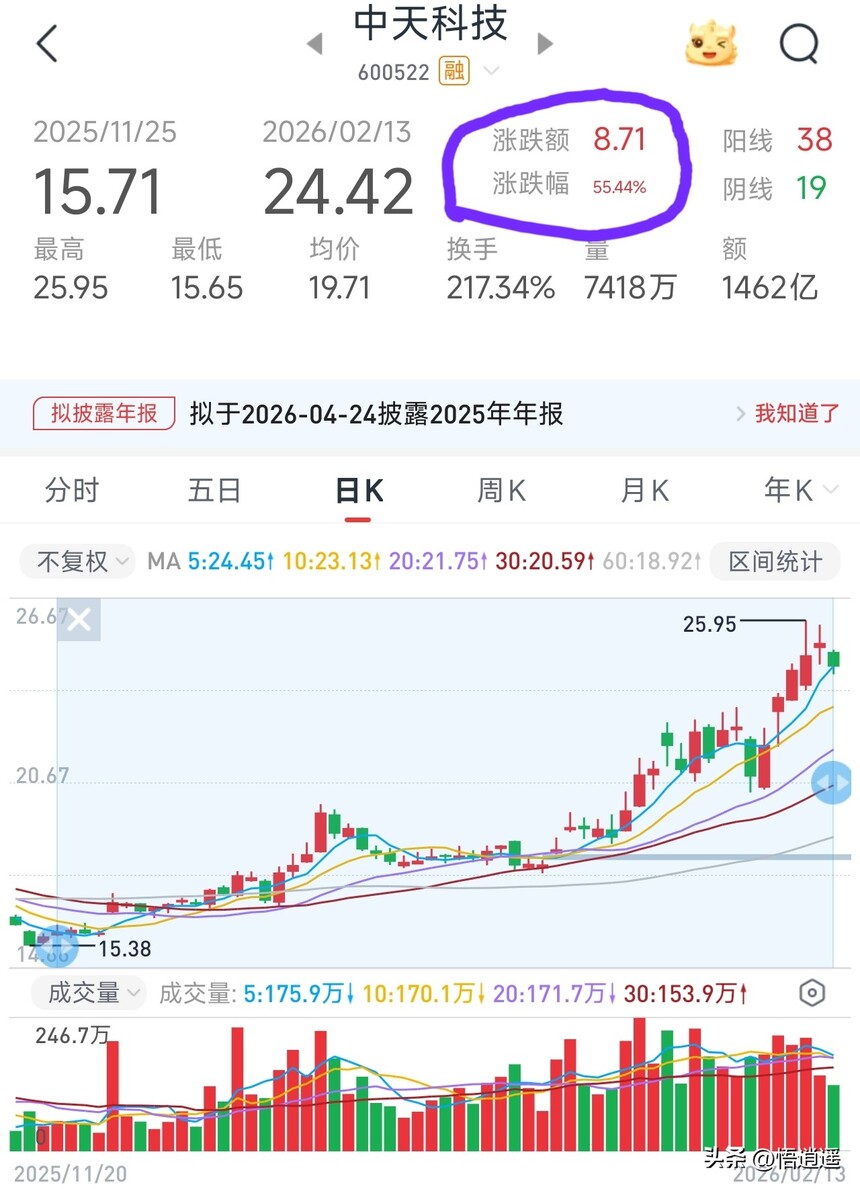Open the dragon mascot assistant
This screenshot has width=860, height=1189.
pyautogui.click(x=712, y=44)
